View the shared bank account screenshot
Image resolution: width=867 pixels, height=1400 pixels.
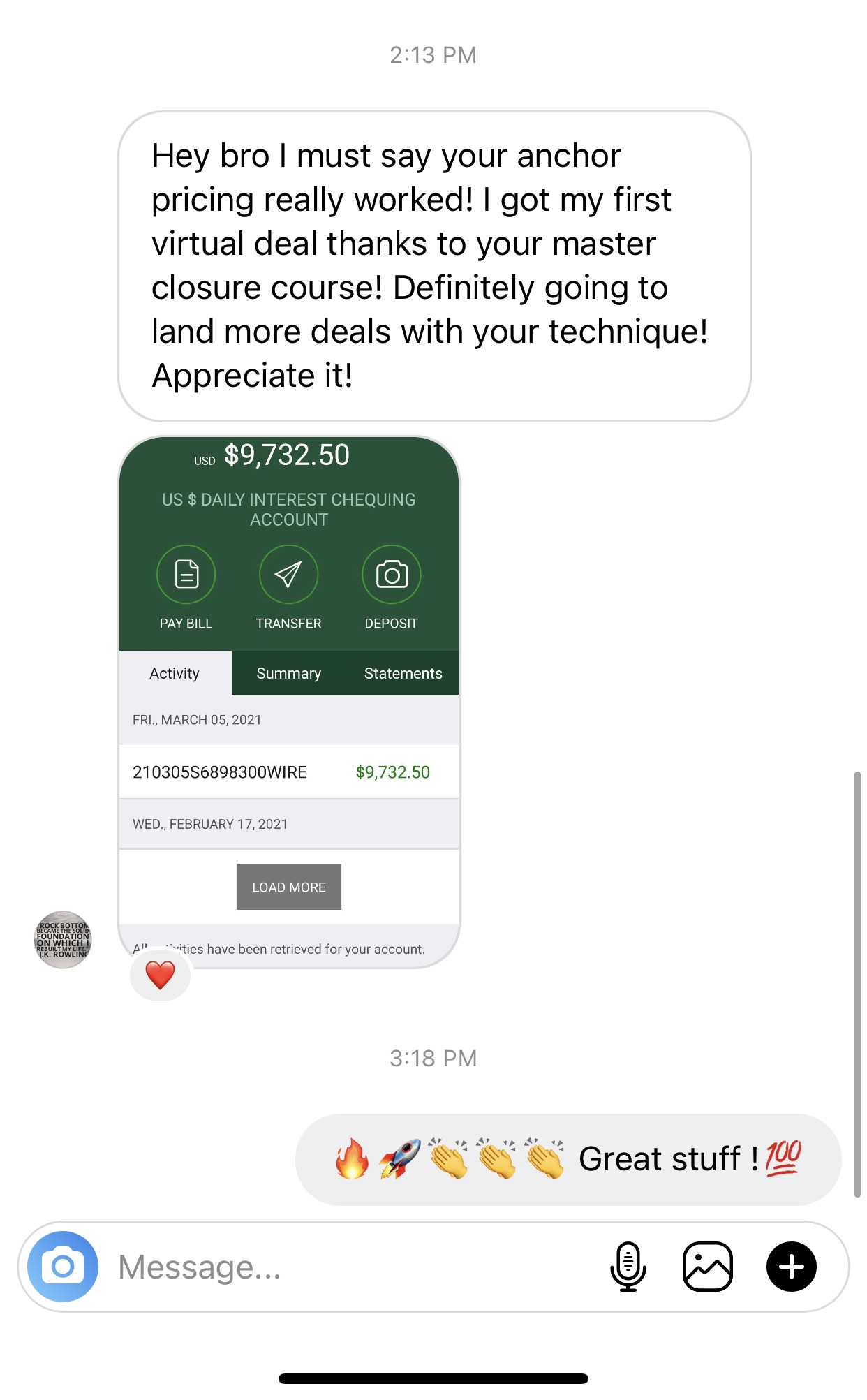click(289, 702)
